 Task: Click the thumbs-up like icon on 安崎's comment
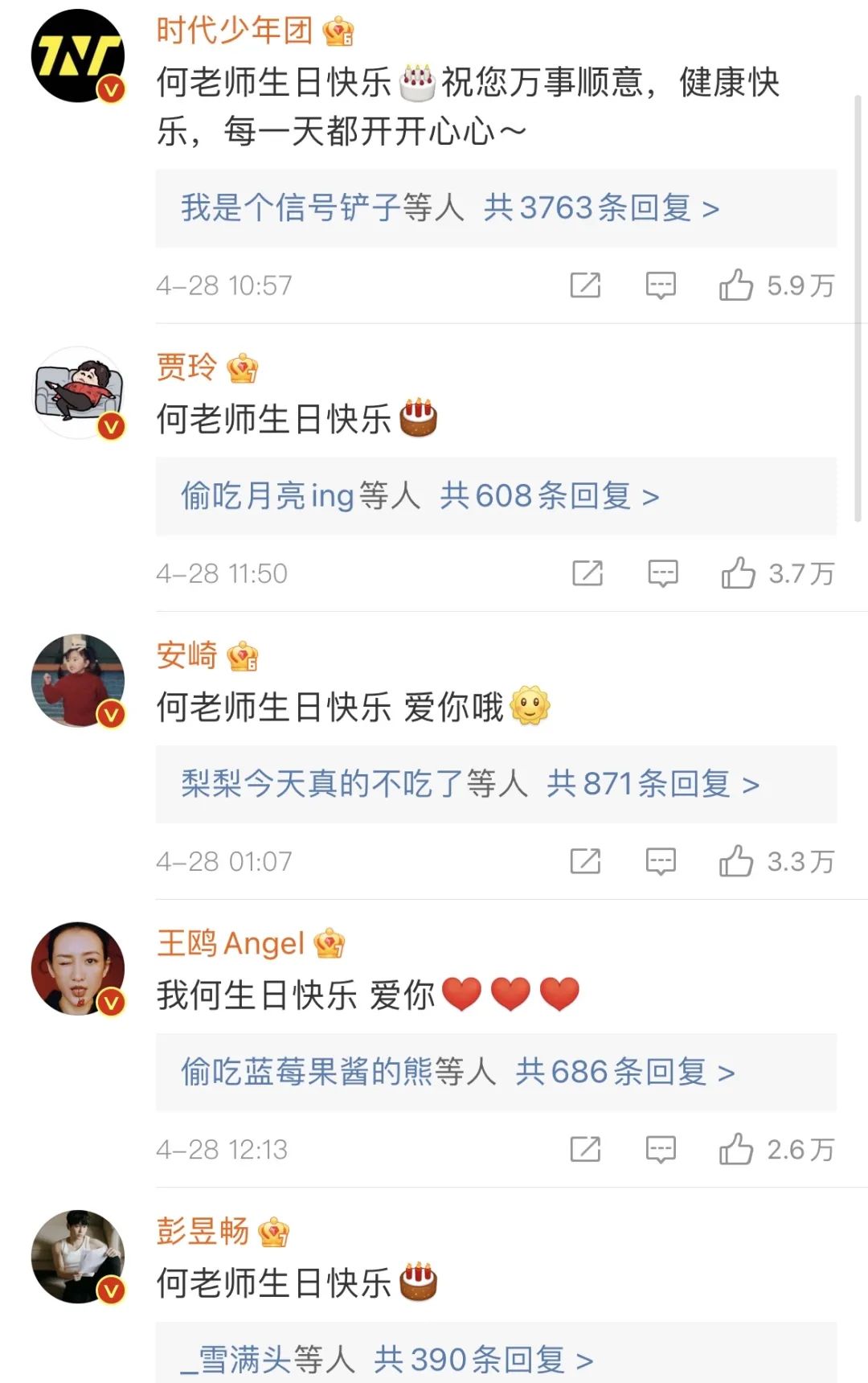(x=738, y=860)
